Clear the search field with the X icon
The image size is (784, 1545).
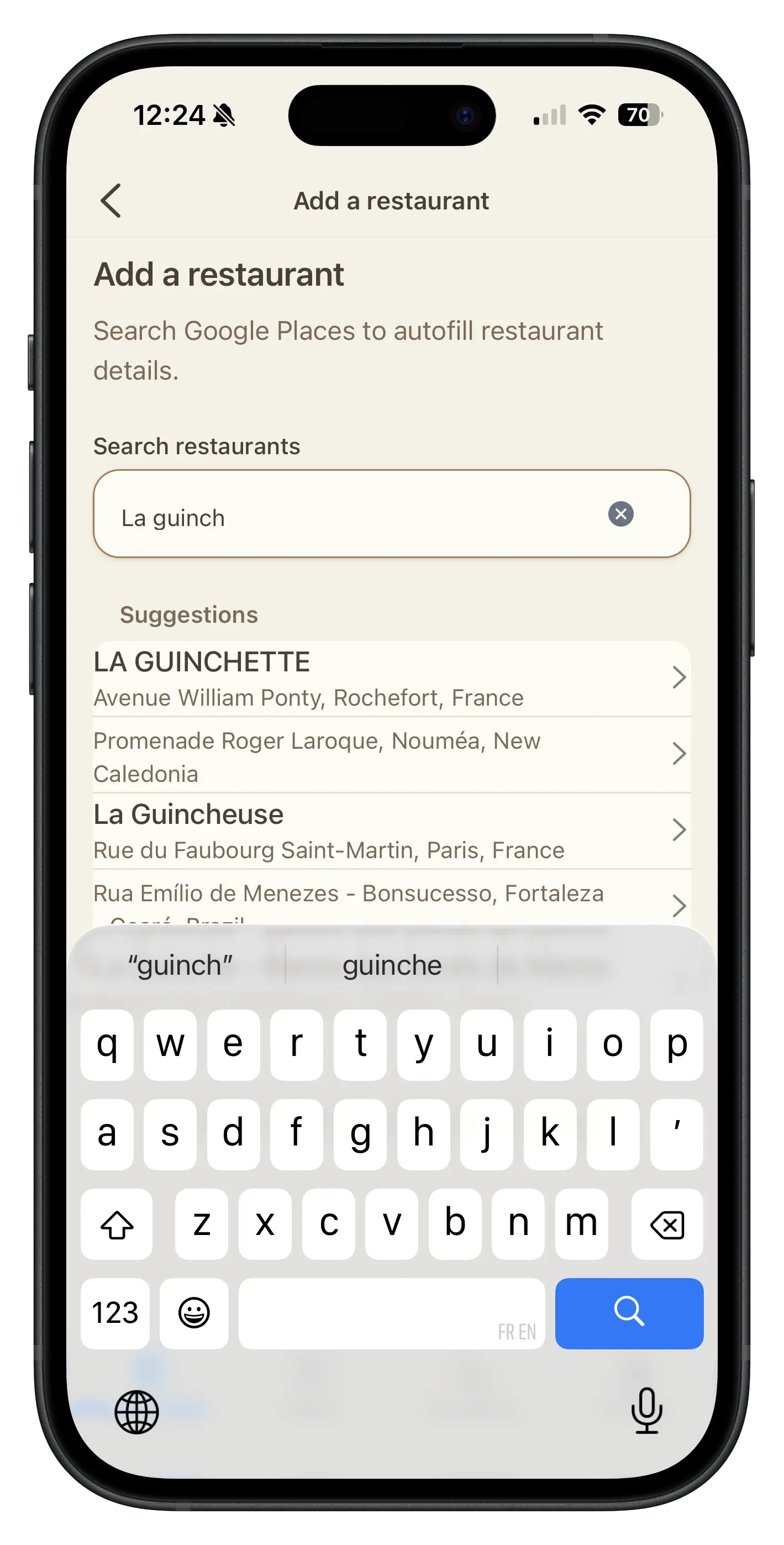[621, 514]
